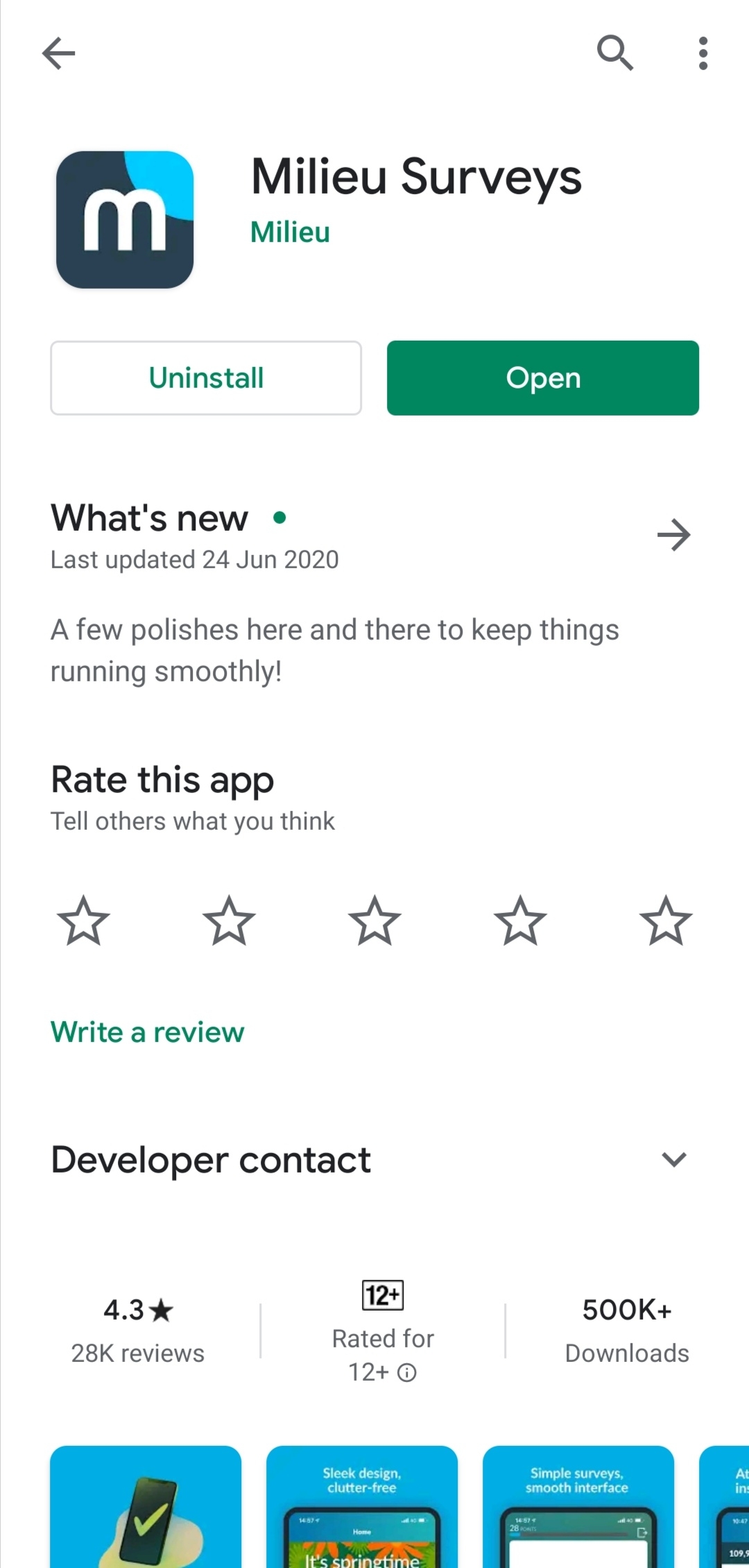Give the app three stars
Viewport: 749px width, 1568px height.
pyautogui.click(x=374, y=921)
